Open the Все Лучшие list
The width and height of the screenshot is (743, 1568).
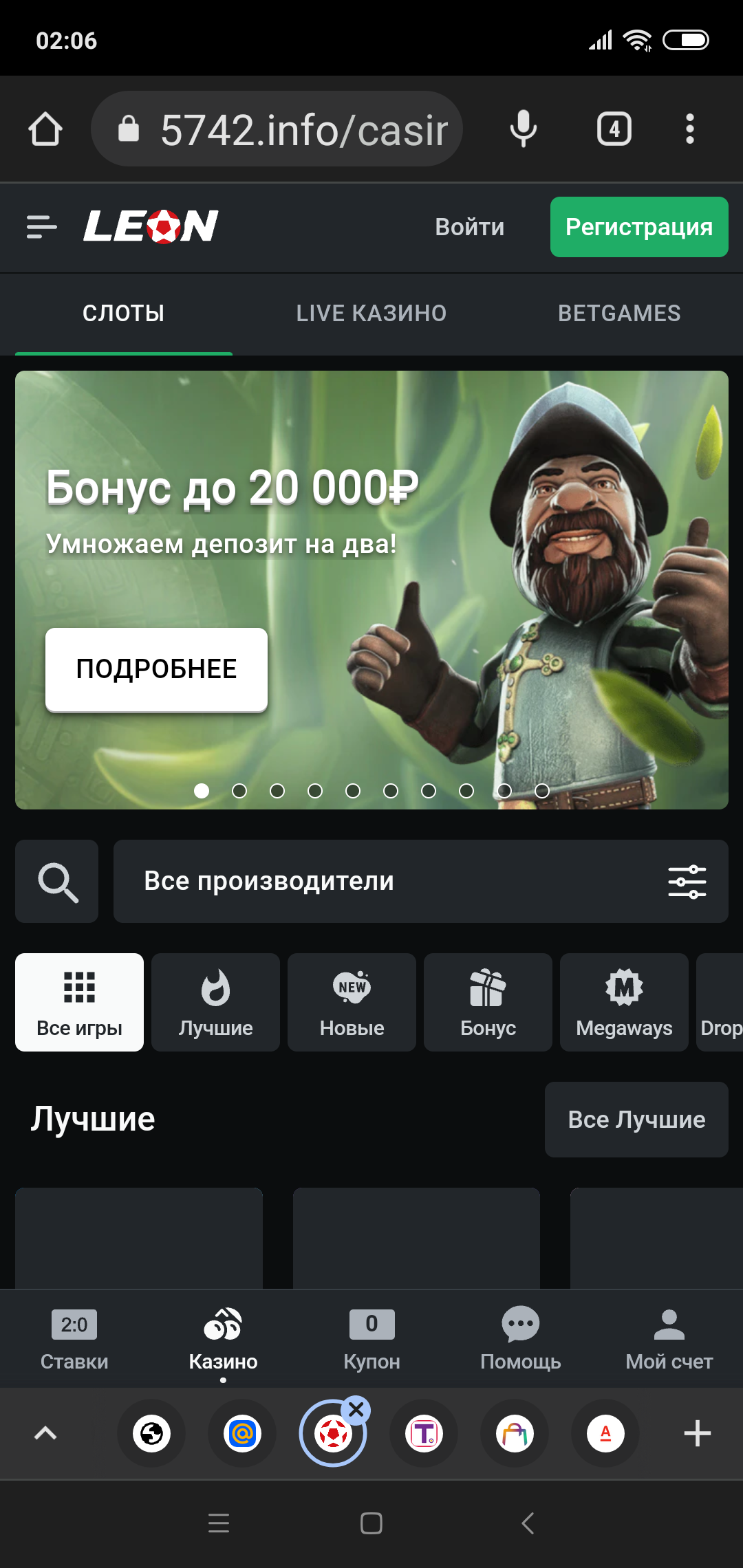(636, 1120)
